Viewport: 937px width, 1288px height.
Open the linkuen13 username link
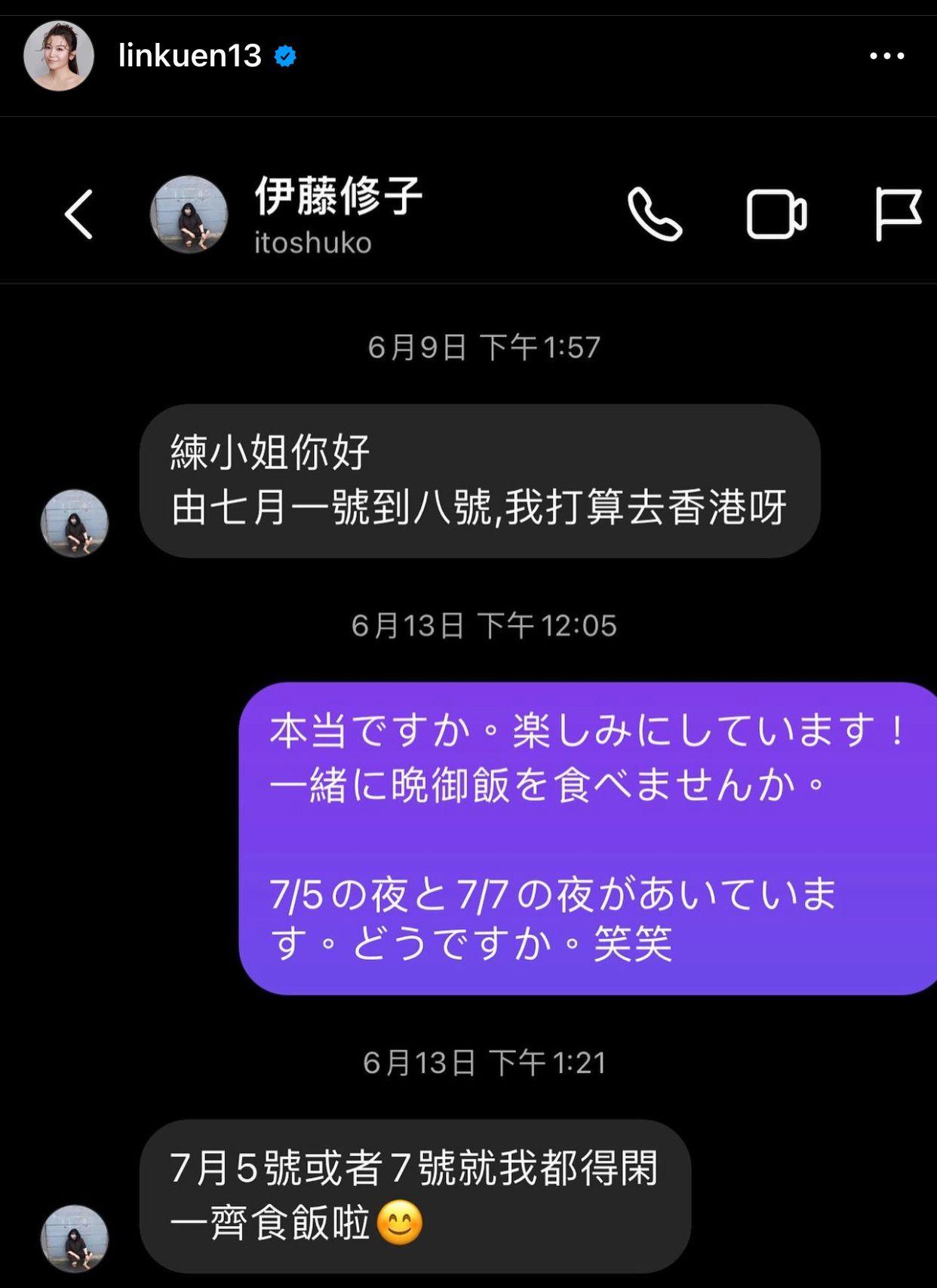point(189,56)
